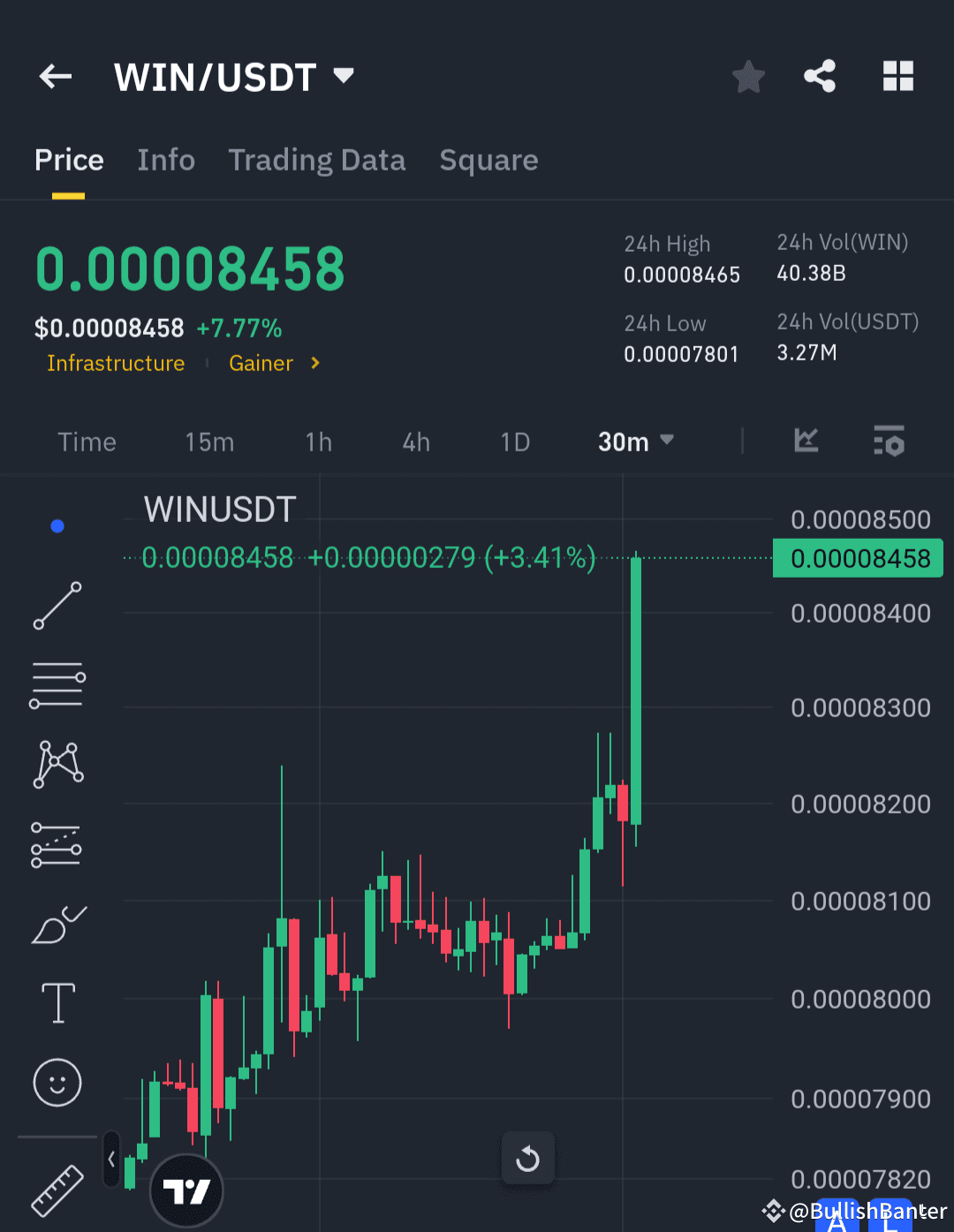
Task: Open the Trading Data tab
Action: pos(317,160)
